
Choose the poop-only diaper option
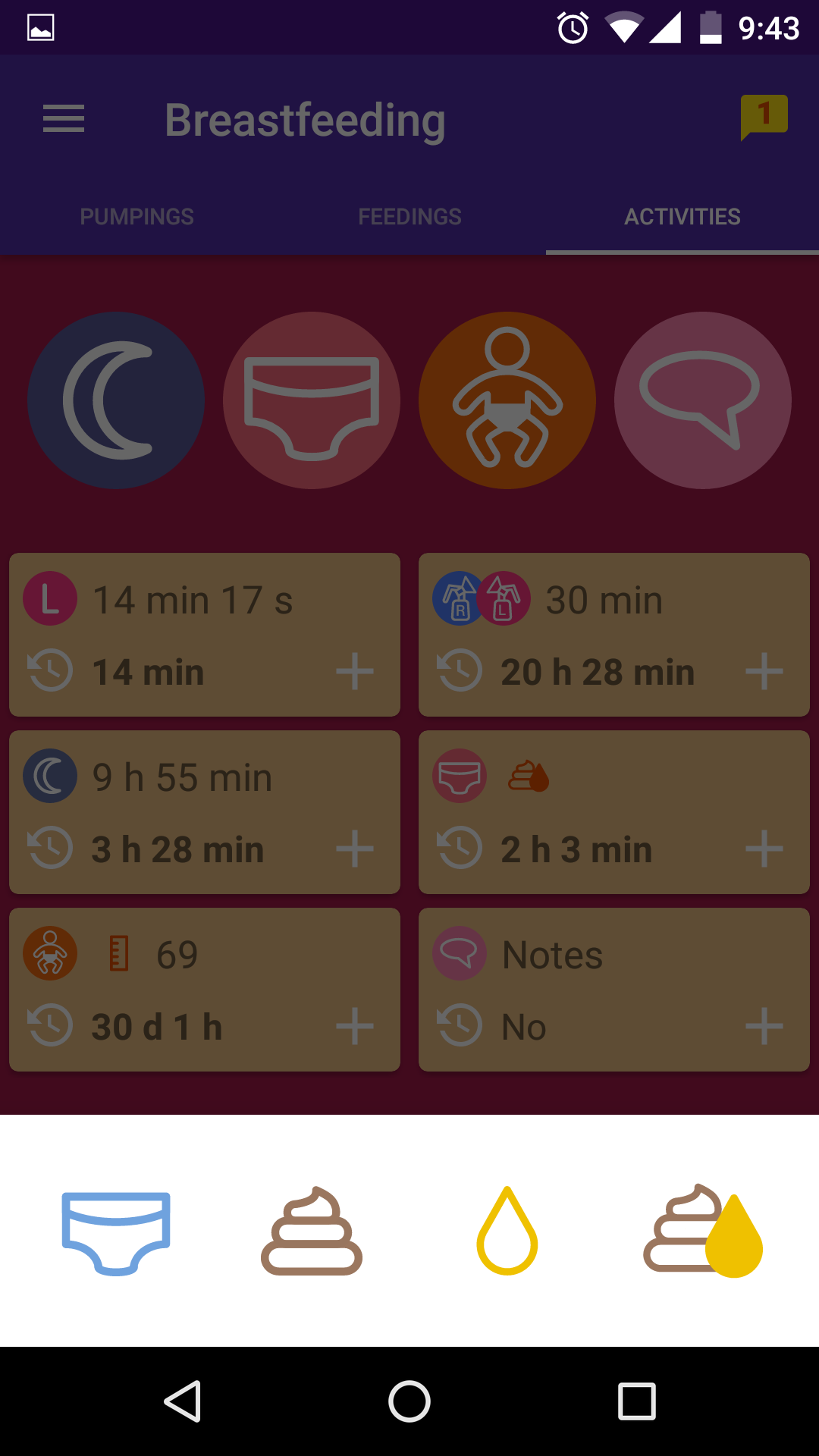[312, 1232]
